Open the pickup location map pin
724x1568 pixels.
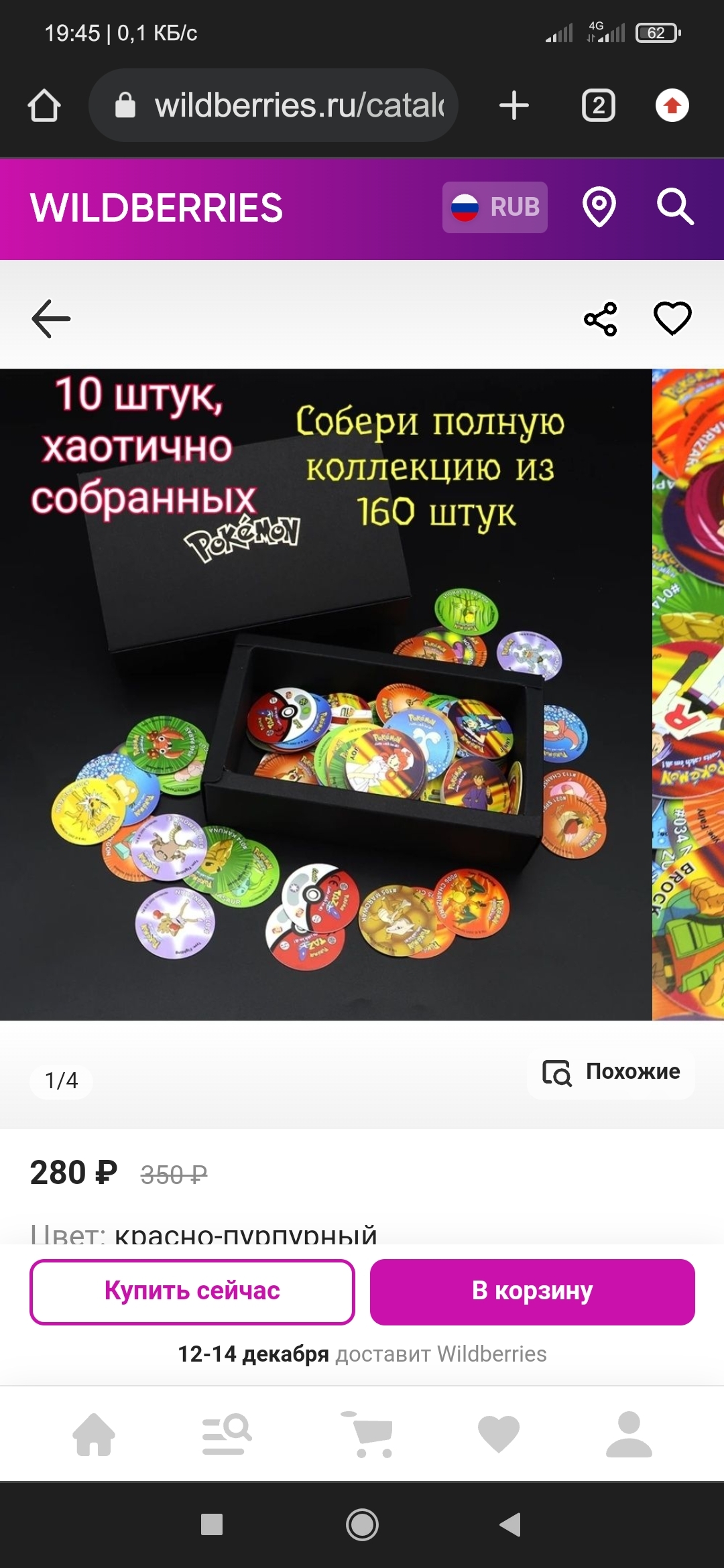tap(599, 207)
